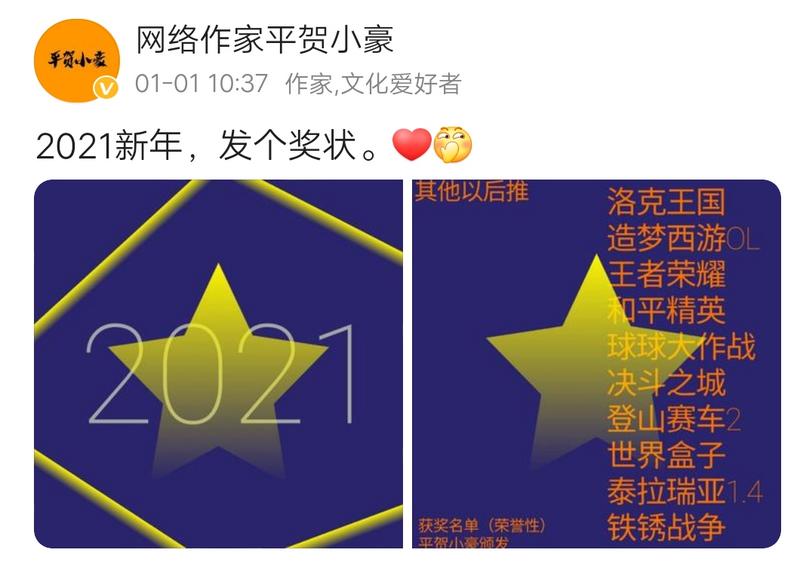
Task: View the award list image
Action: click(x=596, y=364)
